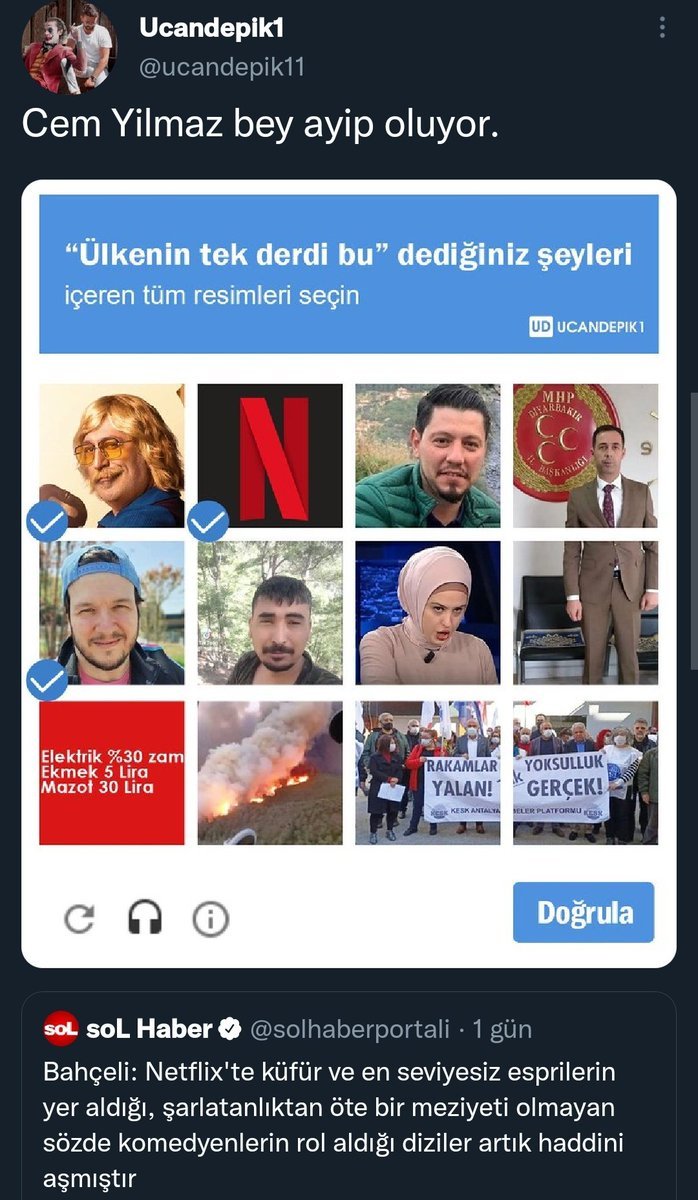Open Ucandepik1's profile picture
Image resolution: width=698 pixels, height=1200 pixels.
coord(68,47)
